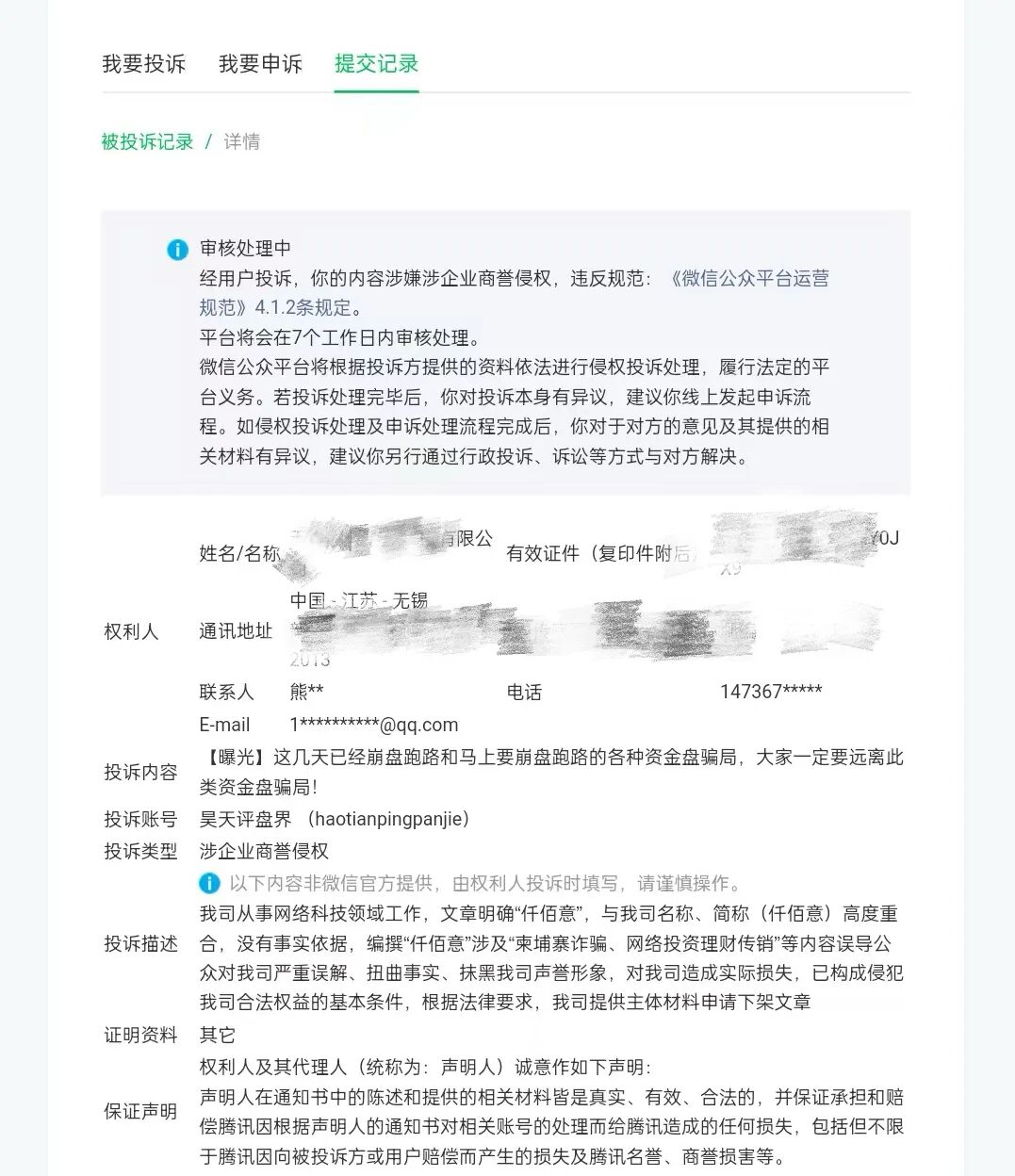The image size is (1015, 1176).
Task: Switch to the 我要投诉 tab
Action: click(x=143, y=64)
